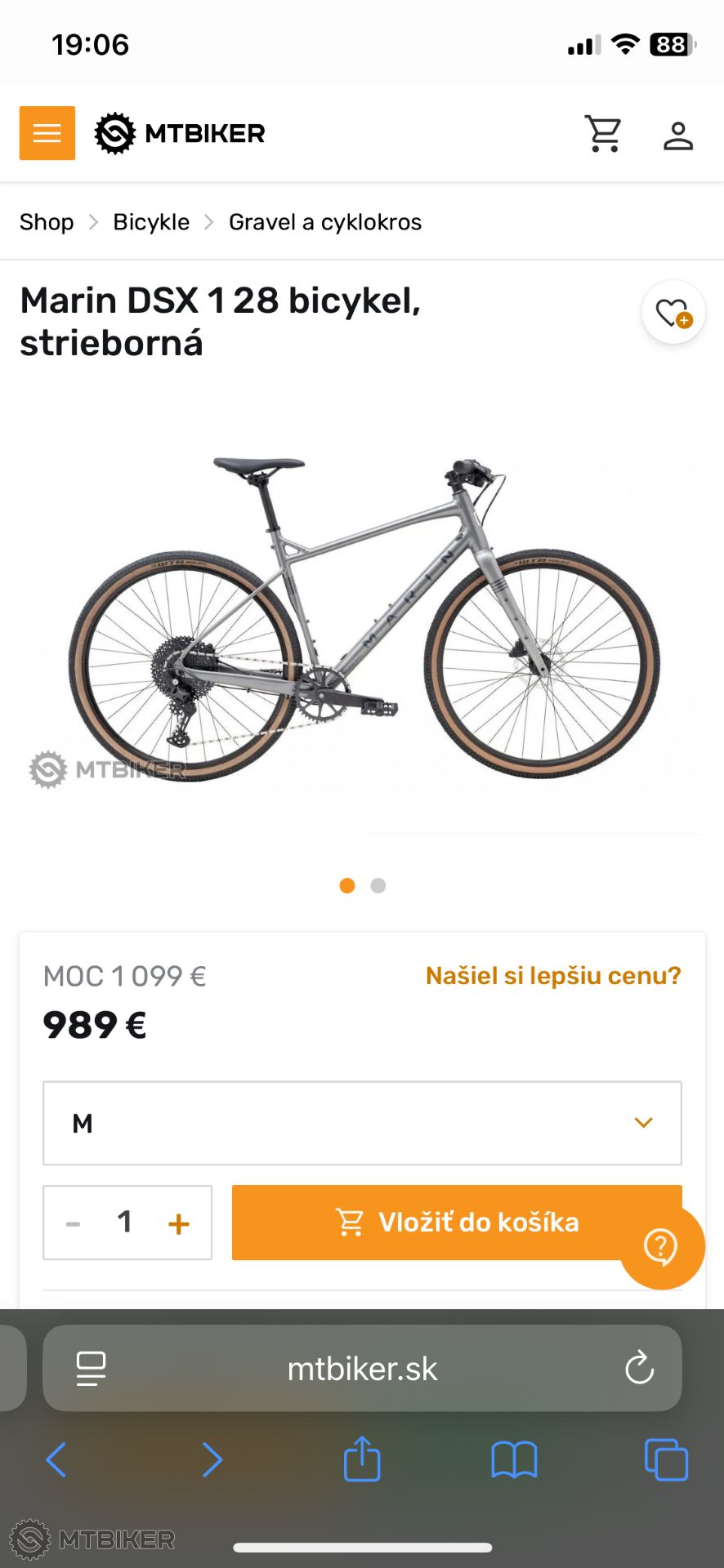
Task: Switch to the second image dot
Action: tap(378, 885)
